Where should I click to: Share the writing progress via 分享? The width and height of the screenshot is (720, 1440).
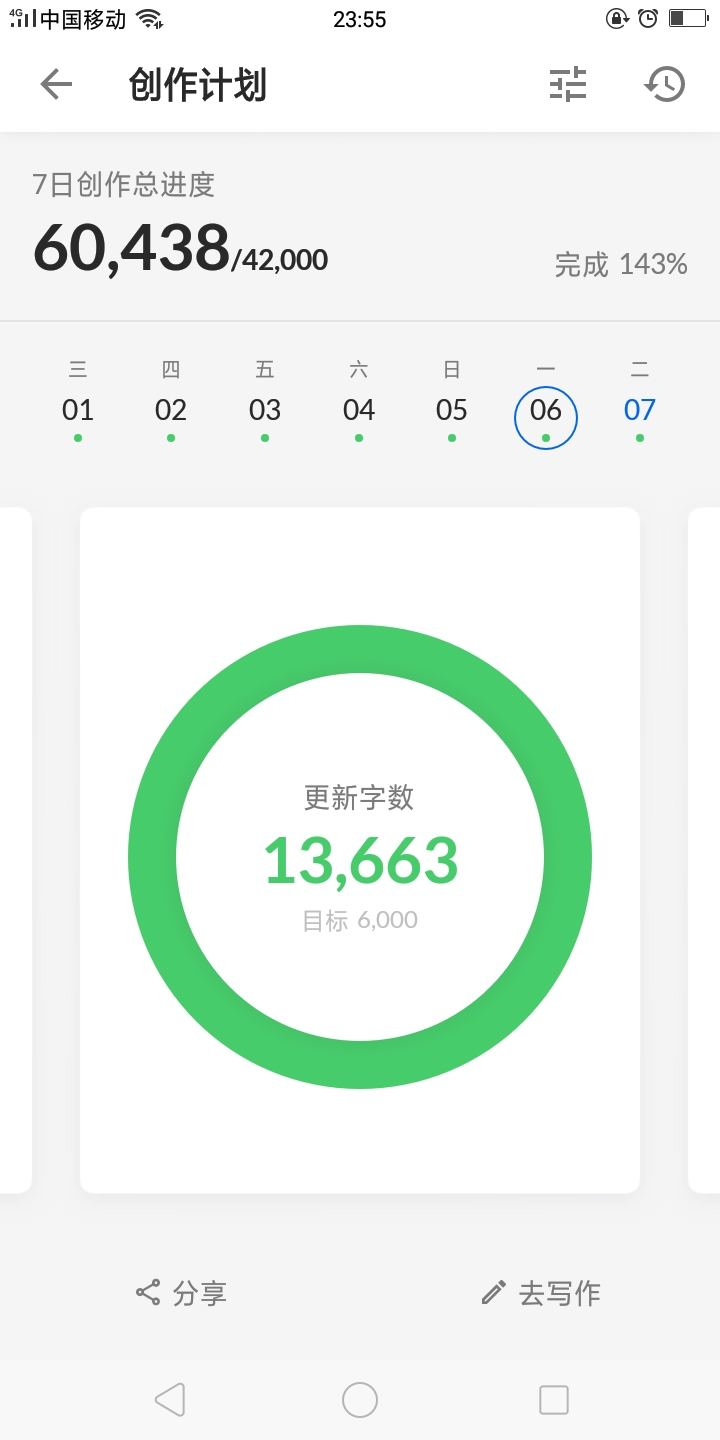(x=181, y=1293)
